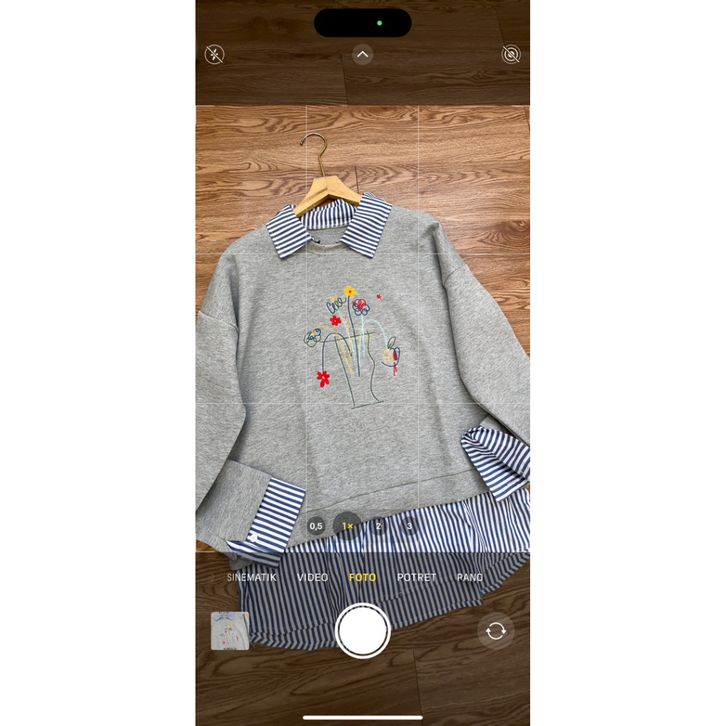This screenshot has height=726, width=726.
Task: Switch to PANO mode
Action: pyautogui.click(x=469, y=578)
